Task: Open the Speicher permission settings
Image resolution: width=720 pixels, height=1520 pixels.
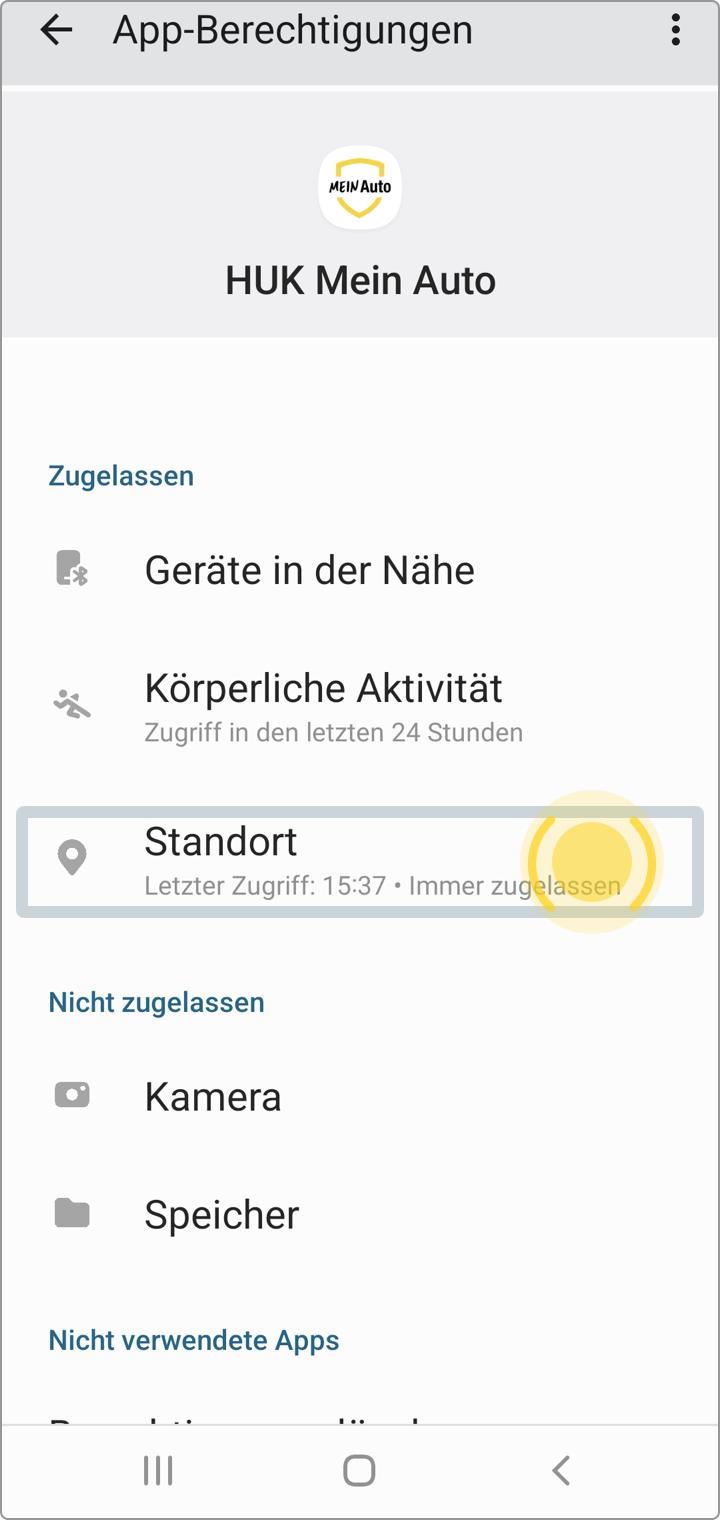Action: [x=221, y=1214]
